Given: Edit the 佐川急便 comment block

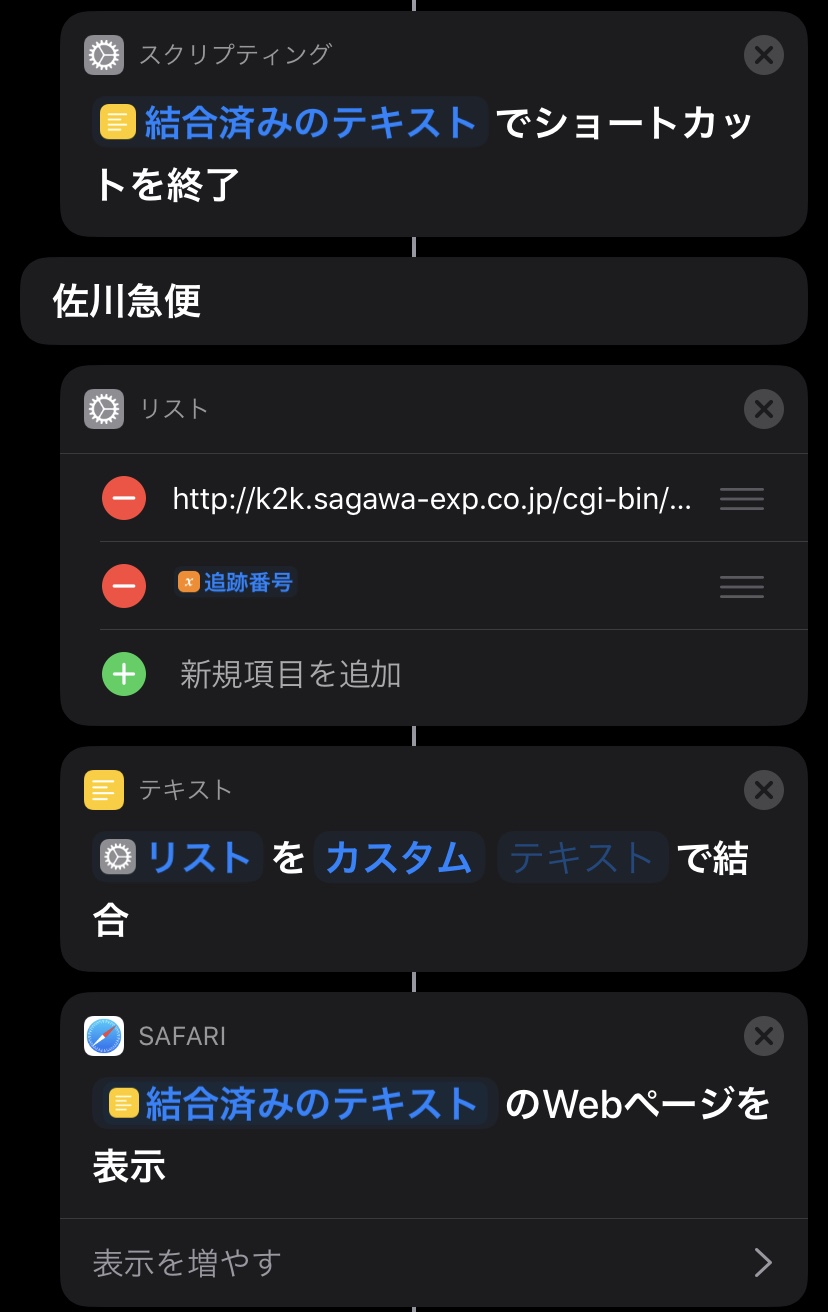Looking at the screenshot, I should tap(413, 301).
